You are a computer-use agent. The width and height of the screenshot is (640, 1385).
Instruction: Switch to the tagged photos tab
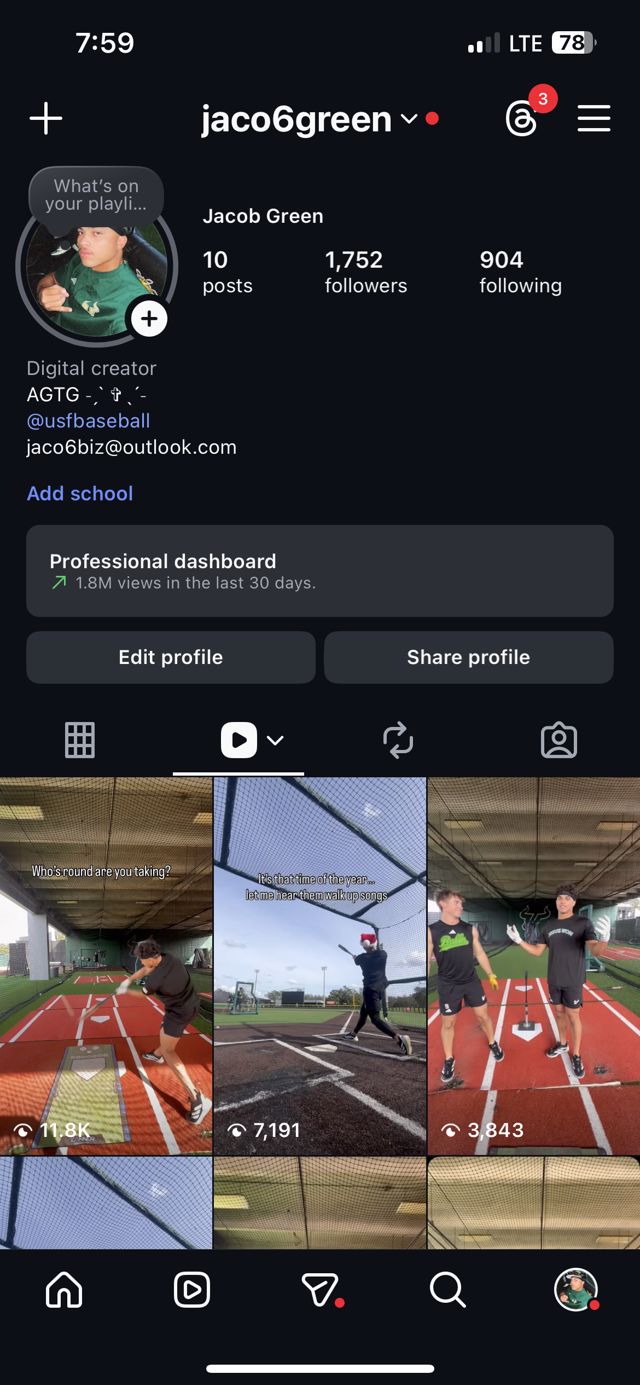(x=558, y=740)
